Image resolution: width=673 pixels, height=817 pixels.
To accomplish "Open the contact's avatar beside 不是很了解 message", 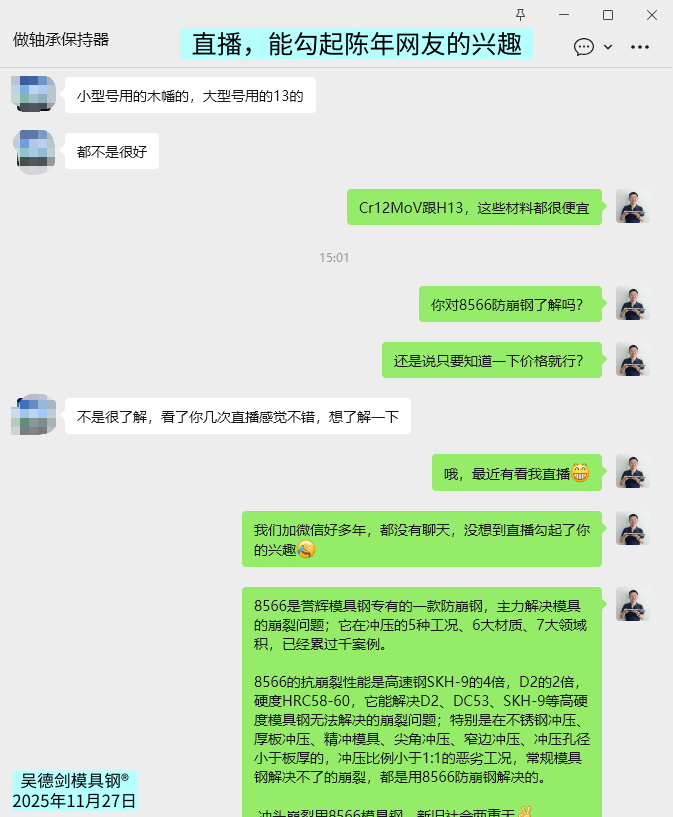I will click(33, 415).
